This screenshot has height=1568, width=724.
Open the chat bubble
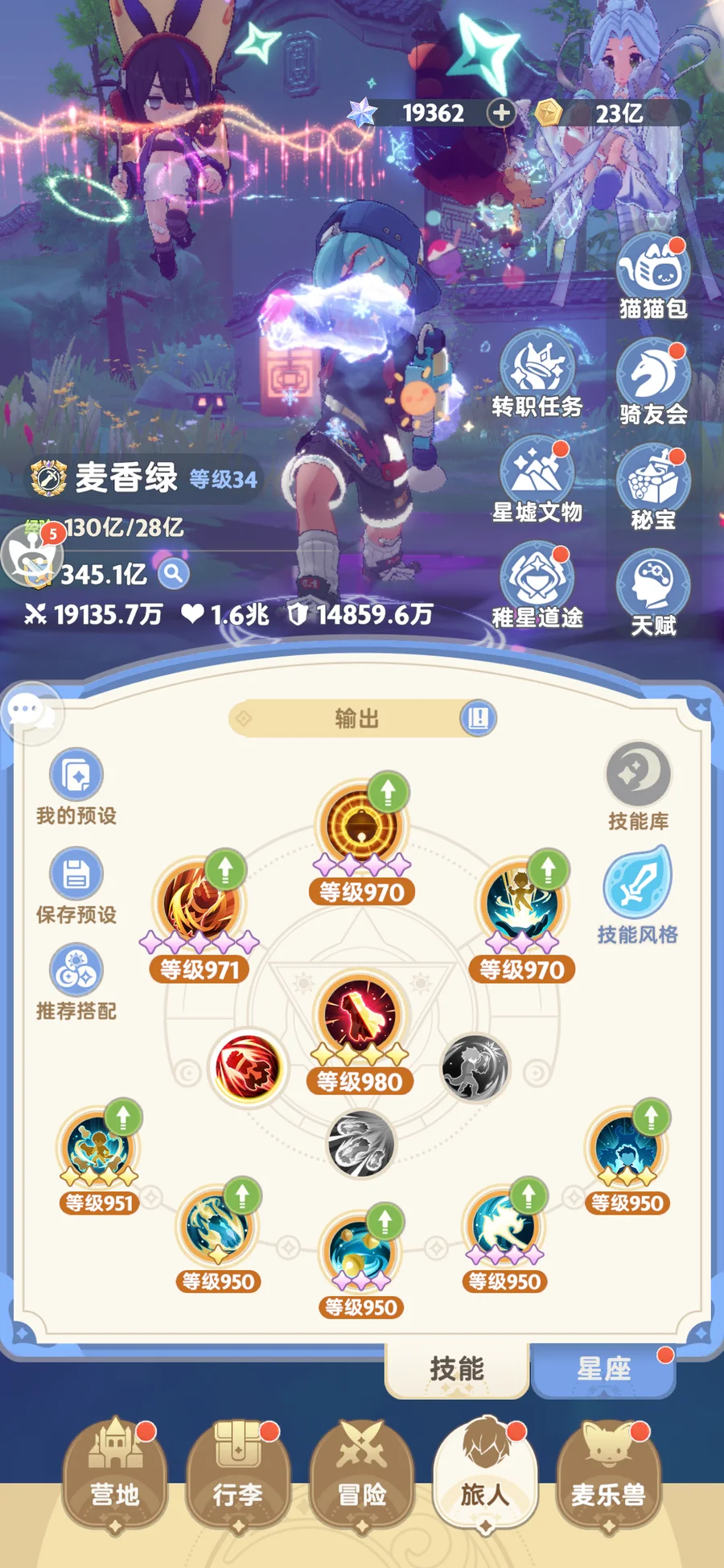tap(26, 711)
